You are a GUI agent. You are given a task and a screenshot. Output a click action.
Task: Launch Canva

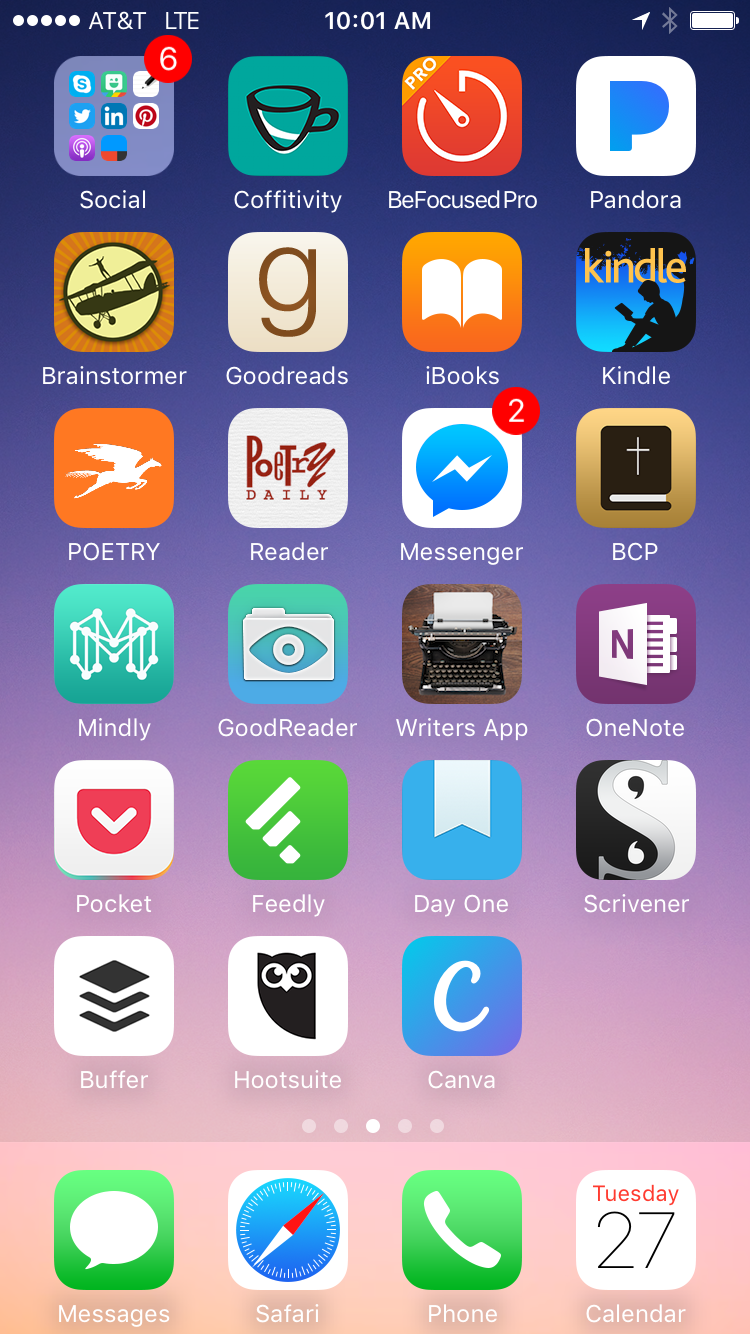point(462,996)
